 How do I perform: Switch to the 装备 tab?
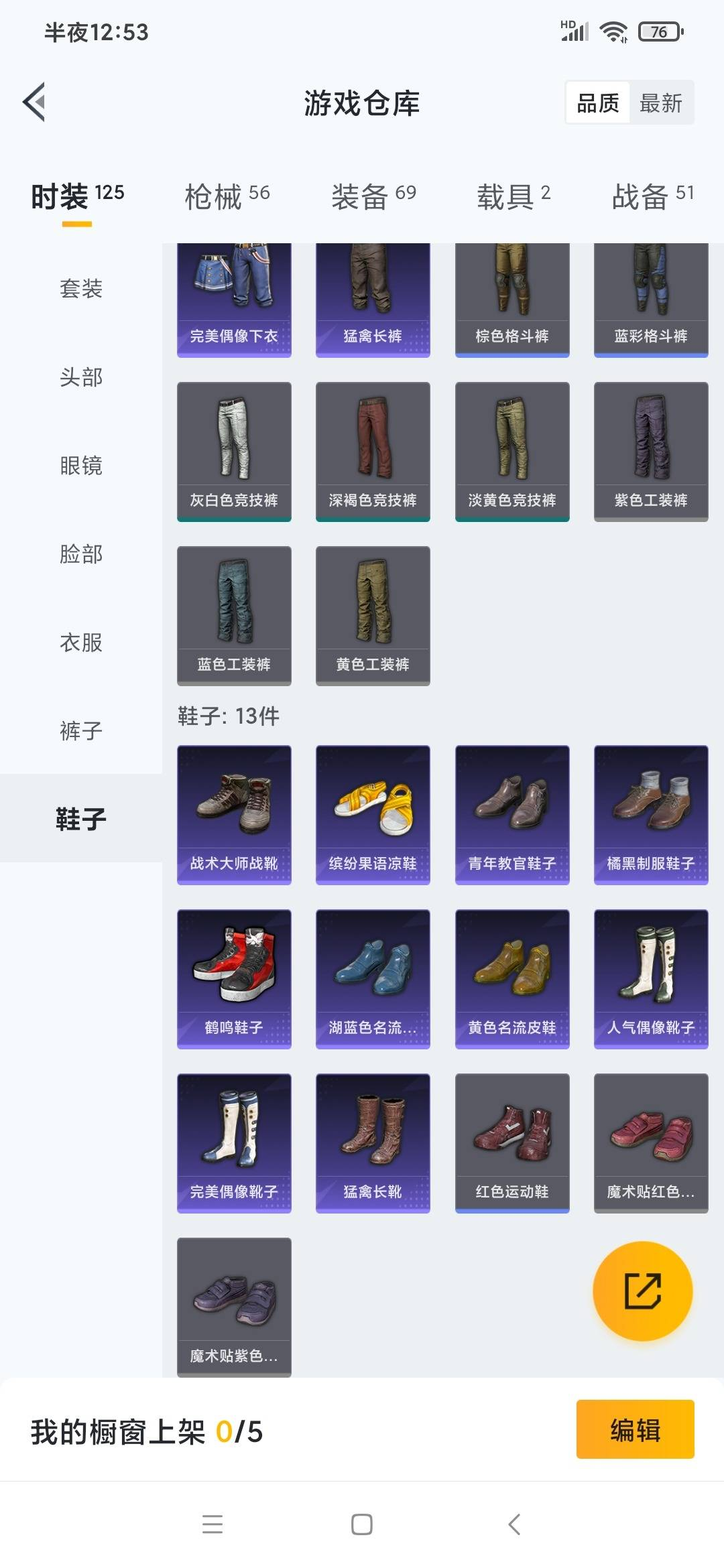[373, 196]
